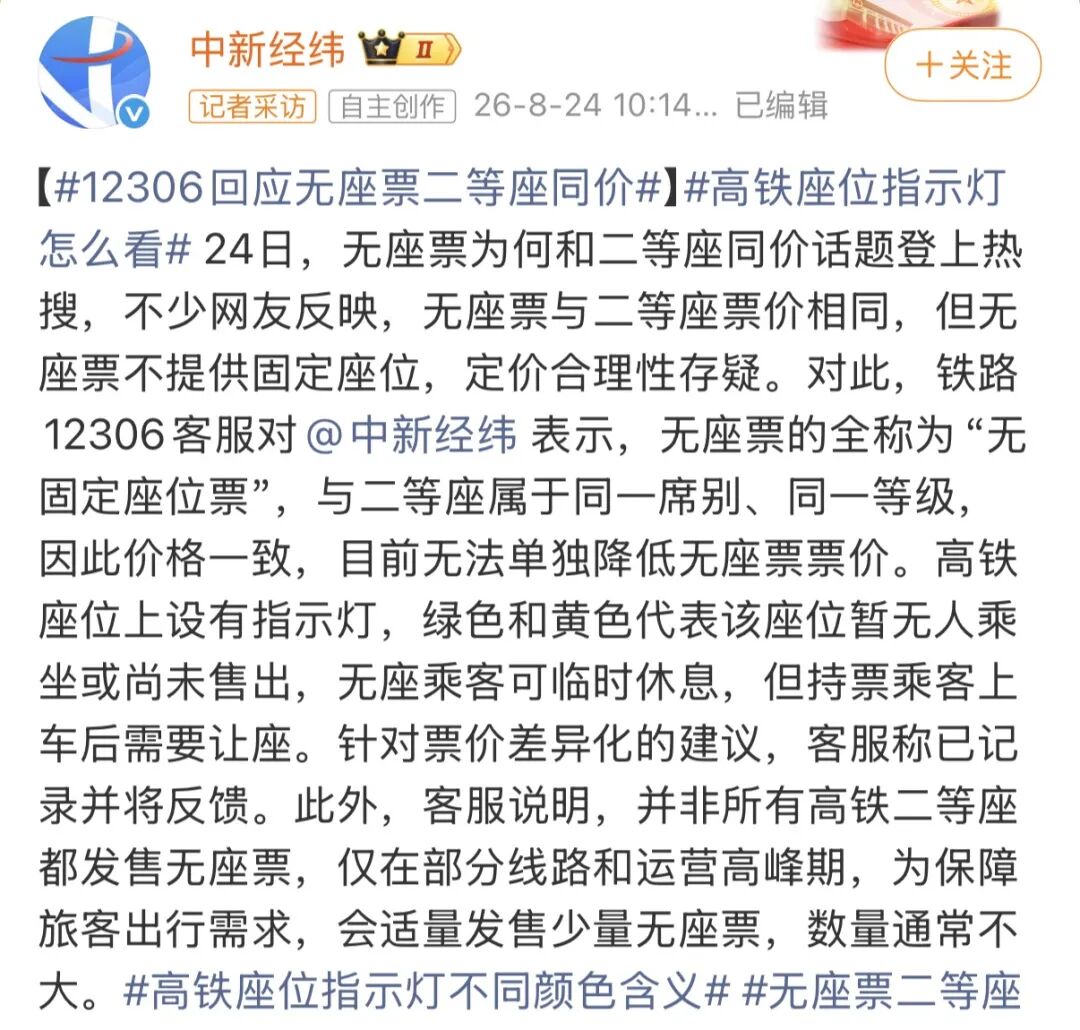Viewport: 1080px width, 1030px height.
Task: Tap the 记者采访 tag
Action: coord(252,106)
